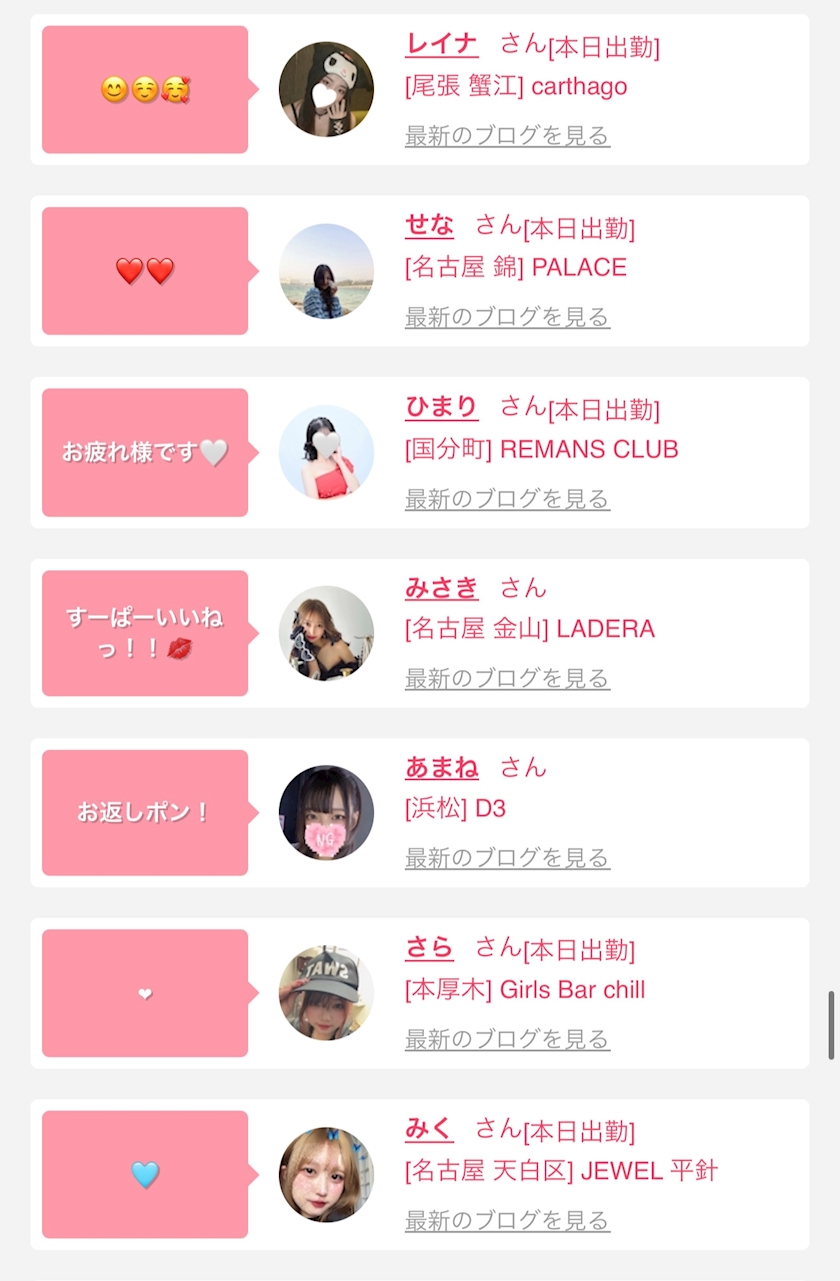
Task: Tap あまね's round profile photo
Action: pos(326,813)
